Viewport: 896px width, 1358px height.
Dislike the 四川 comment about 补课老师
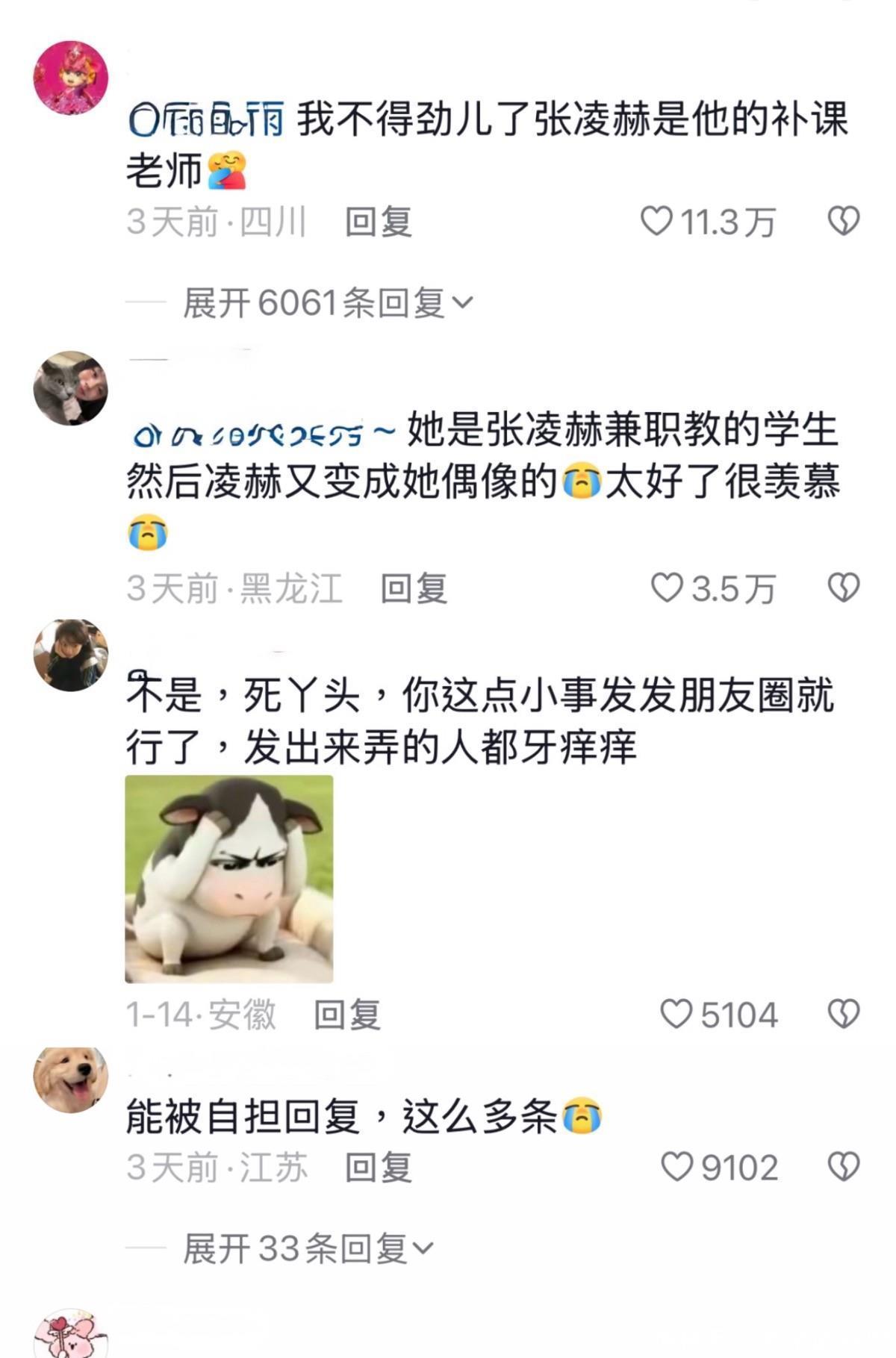pyautogui.click(x=844, y=222)
